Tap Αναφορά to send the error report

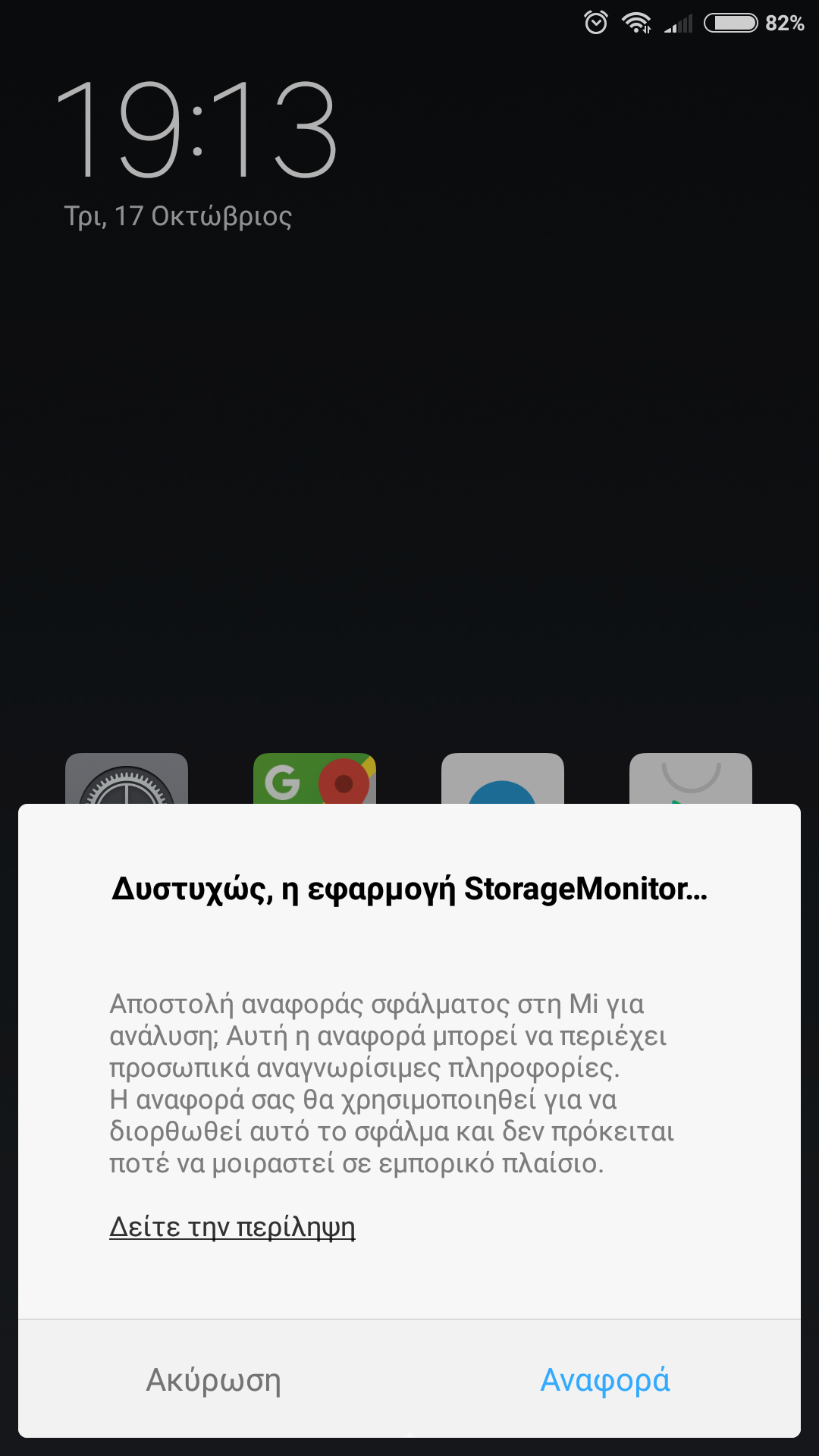604,1379
